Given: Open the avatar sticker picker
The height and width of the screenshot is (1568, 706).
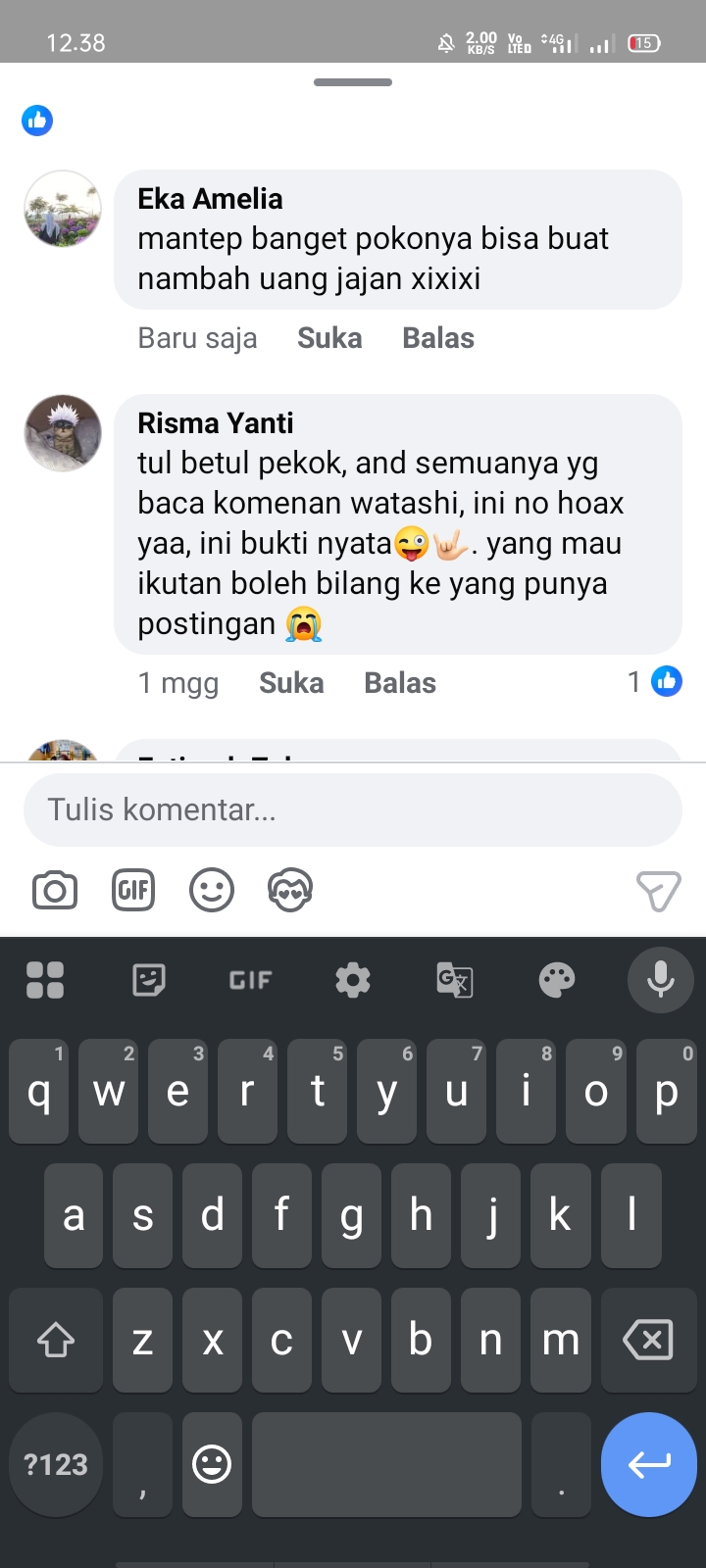Looking at the screenshot, I should [290, 891].
